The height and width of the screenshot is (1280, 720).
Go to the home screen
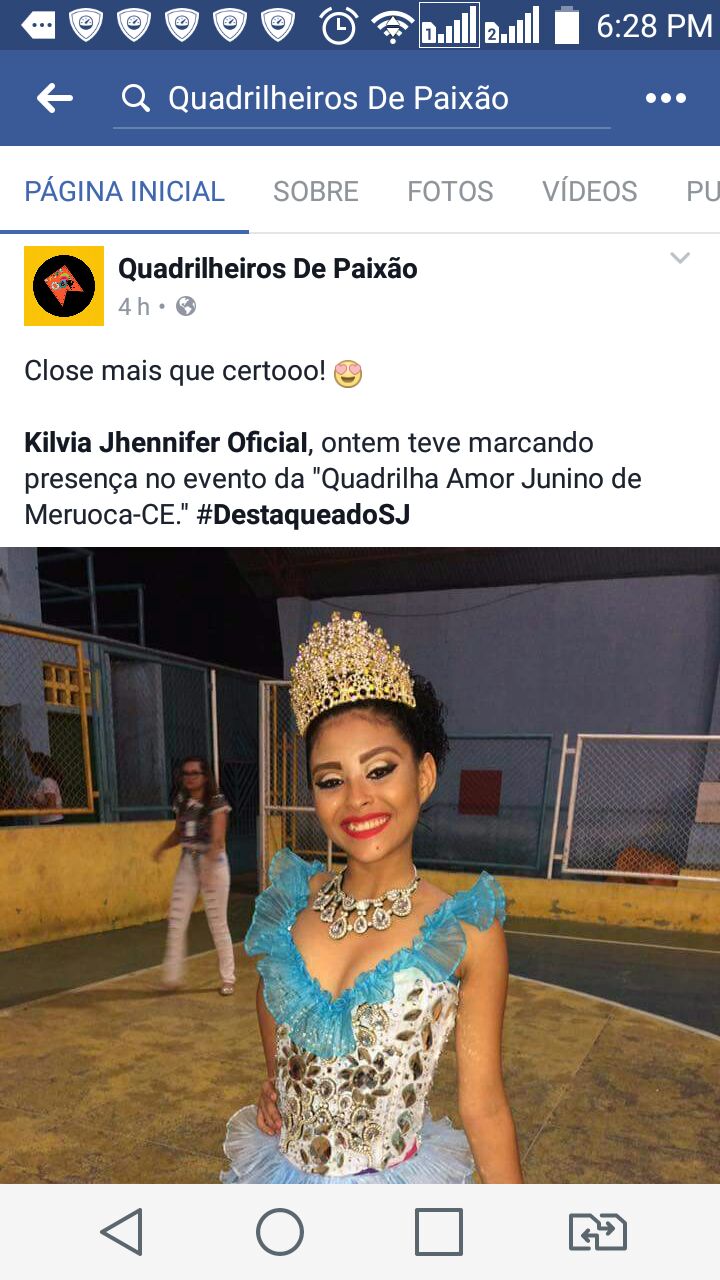[280, 1231]
